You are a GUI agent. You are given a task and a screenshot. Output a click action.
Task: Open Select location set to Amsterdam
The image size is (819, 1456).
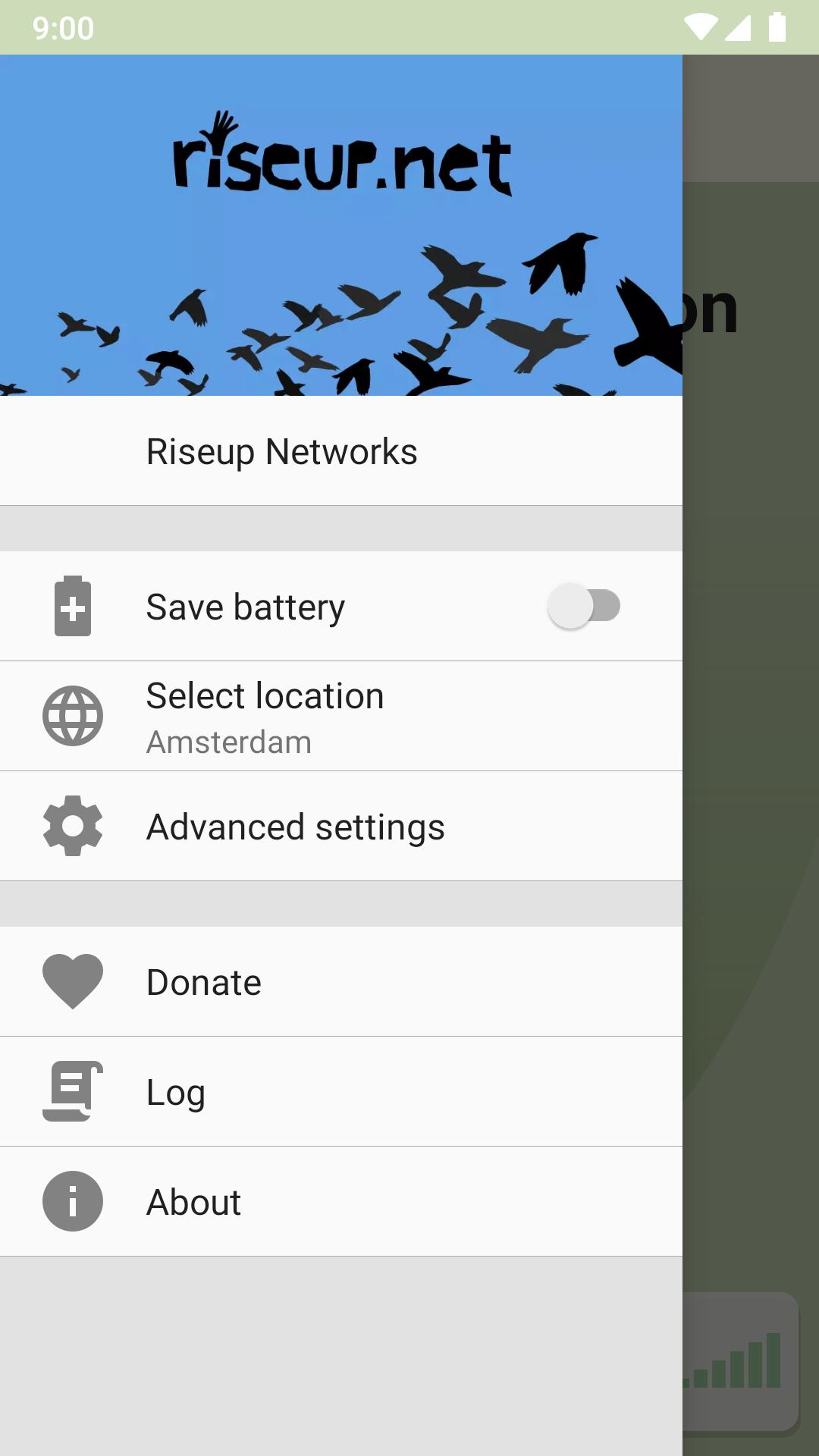[341, 716]
